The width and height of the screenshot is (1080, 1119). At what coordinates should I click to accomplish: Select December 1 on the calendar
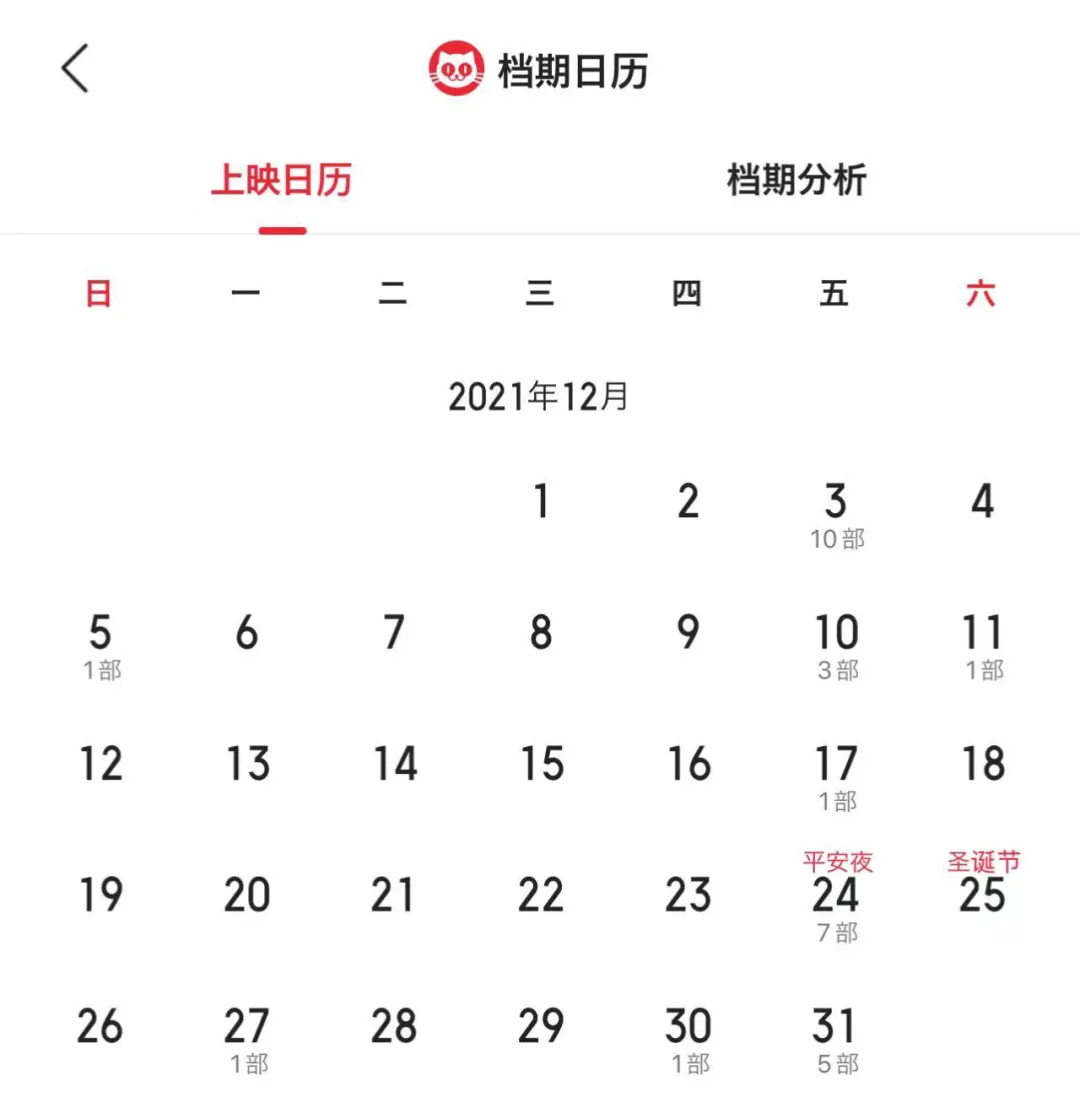541,501
